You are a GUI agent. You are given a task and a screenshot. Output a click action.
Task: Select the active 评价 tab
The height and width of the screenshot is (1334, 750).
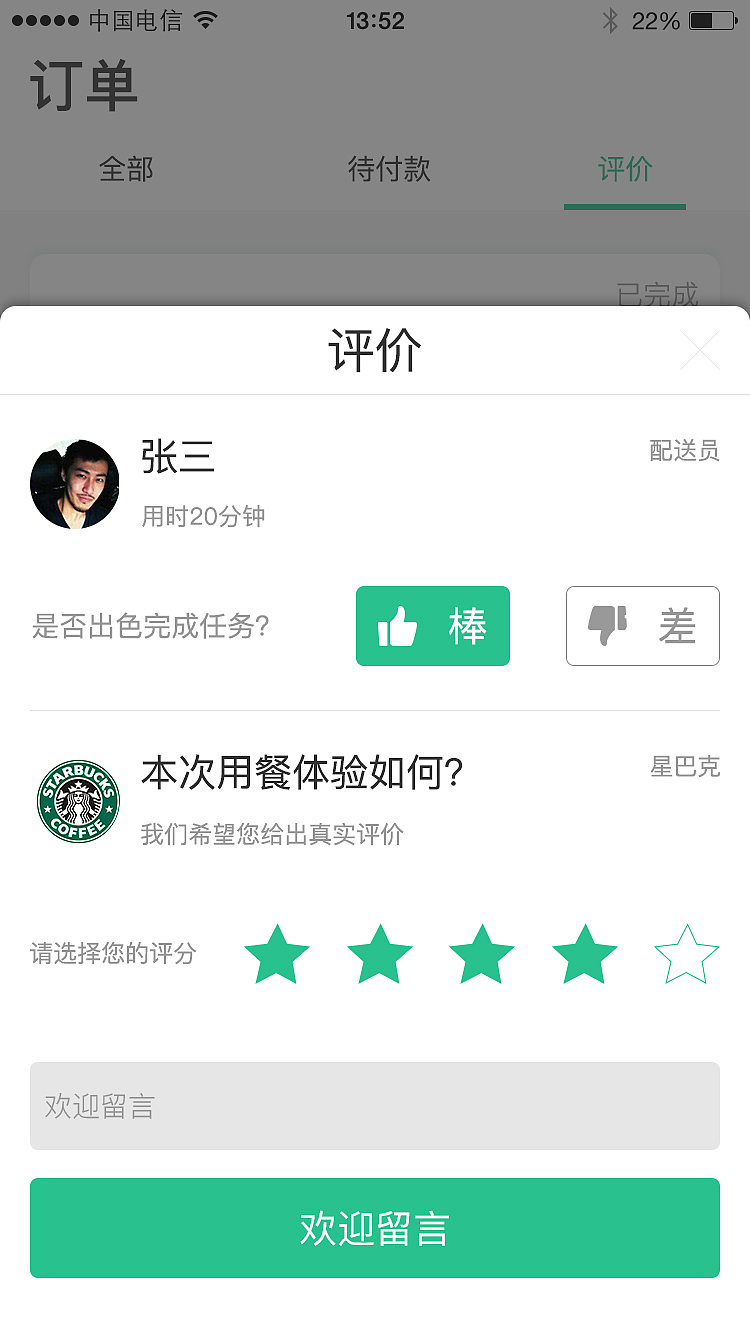624,170
